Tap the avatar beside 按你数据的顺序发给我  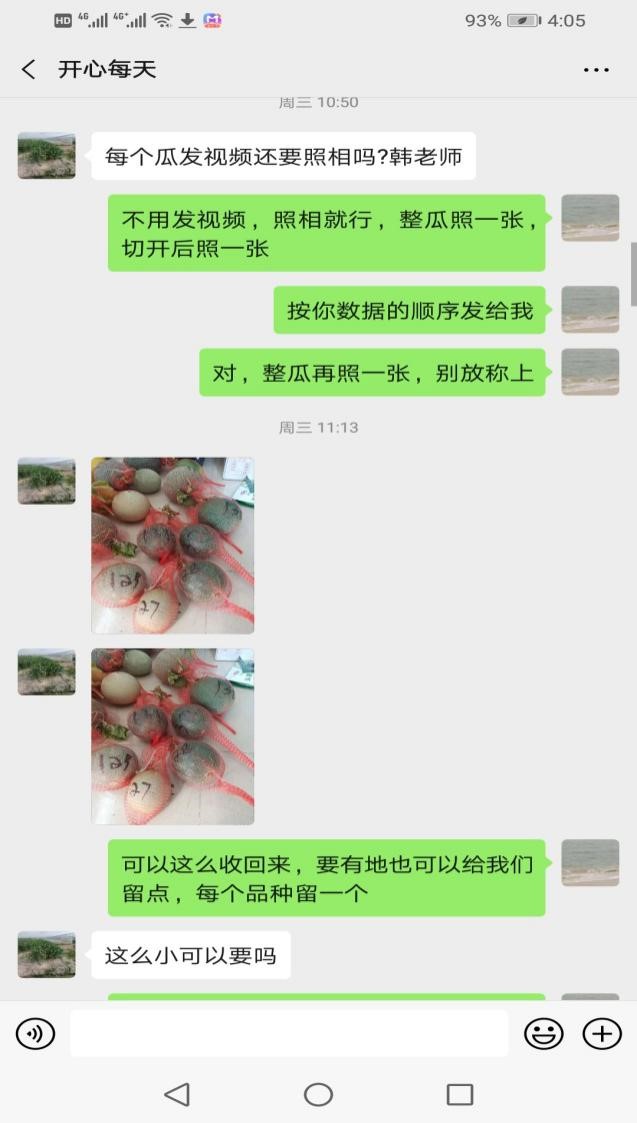(x=590, y=310)
